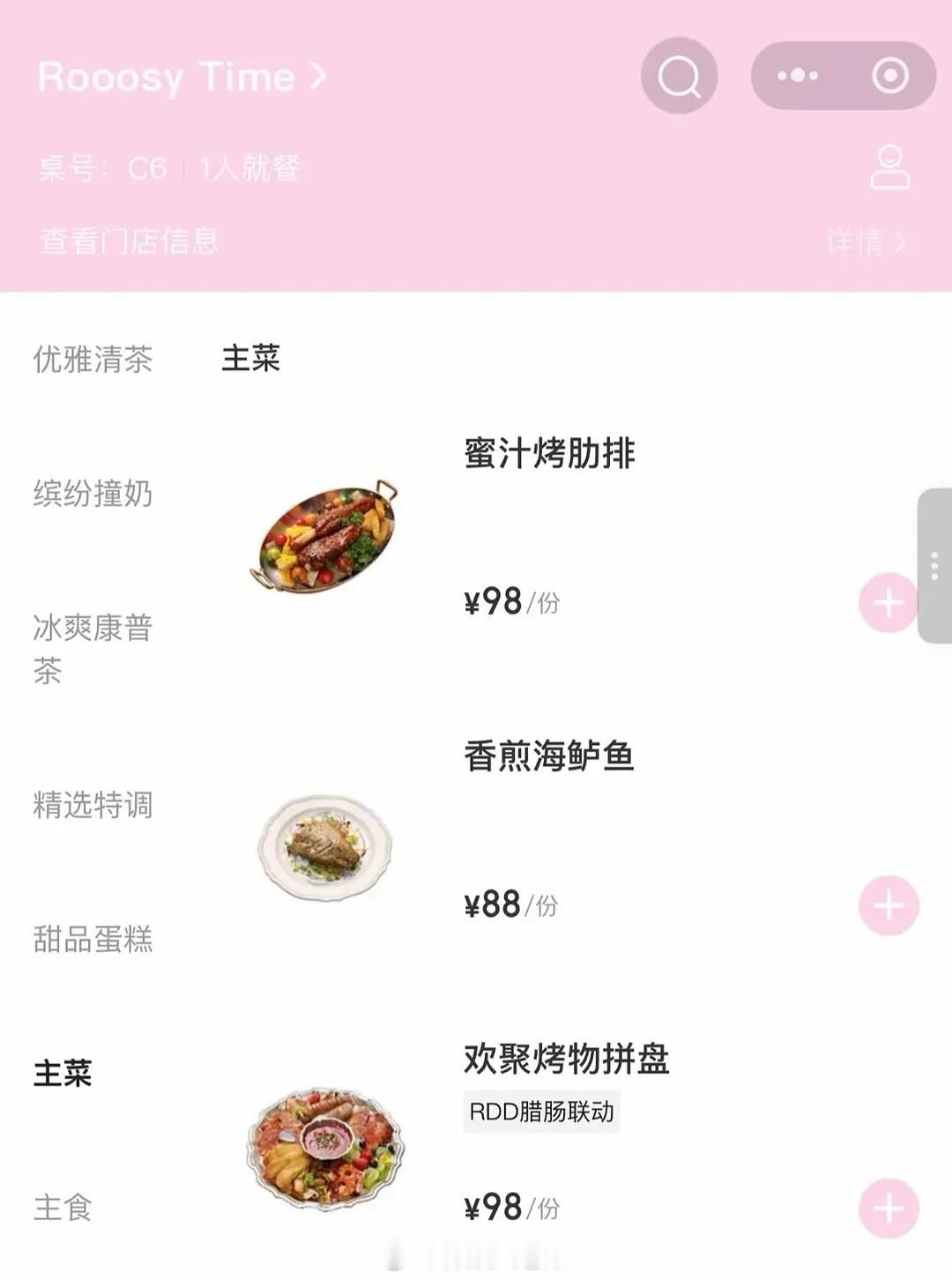Image resolution: width=952 pixels, height=1280 pixels.
Task: Switch to the 缤纷撞奶 category
Action: tap(93, 493)
